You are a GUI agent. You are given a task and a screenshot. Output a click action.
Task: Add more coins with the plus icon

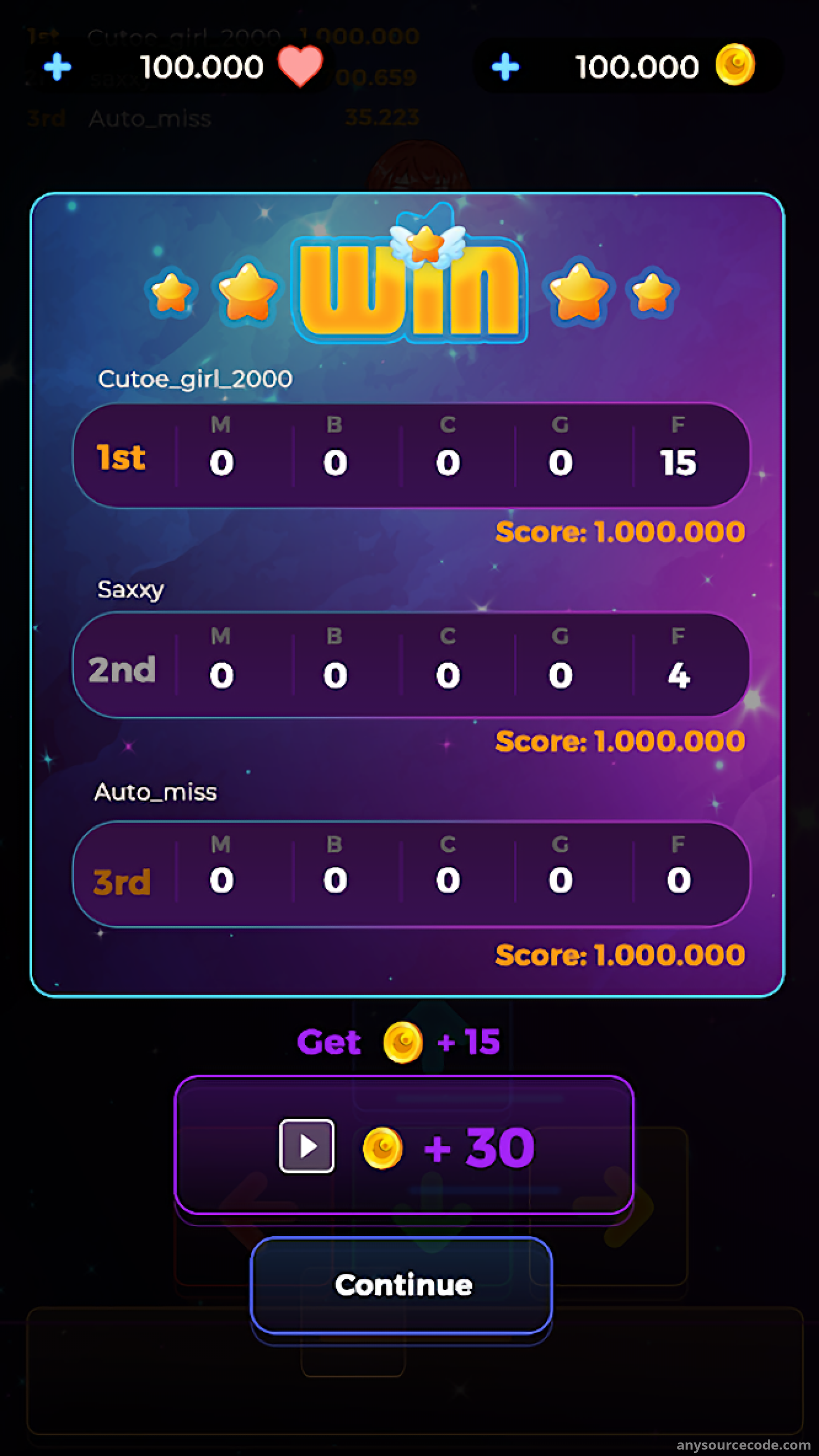(505, 67)
